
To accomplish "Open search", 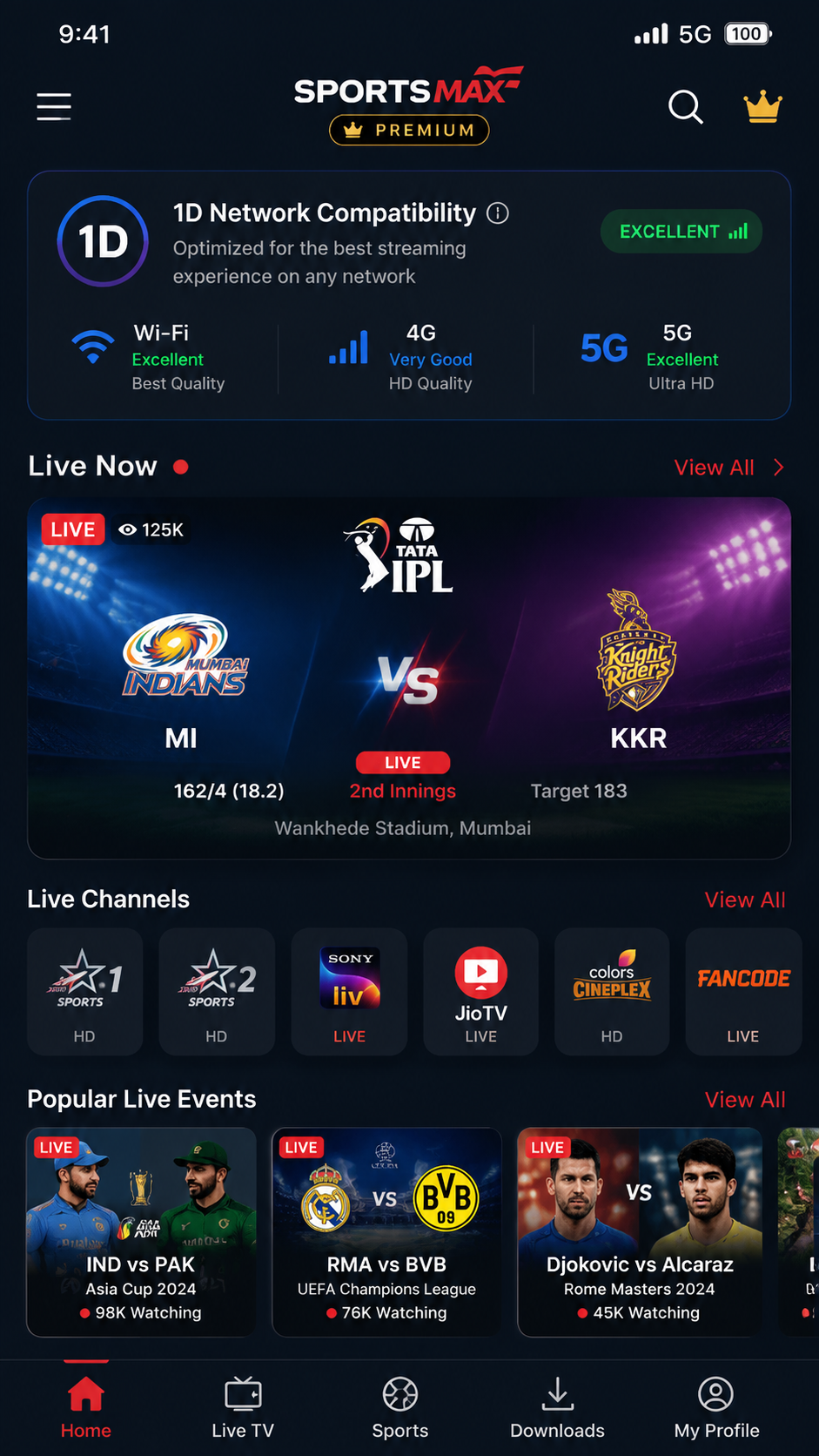I will point(685,107).
